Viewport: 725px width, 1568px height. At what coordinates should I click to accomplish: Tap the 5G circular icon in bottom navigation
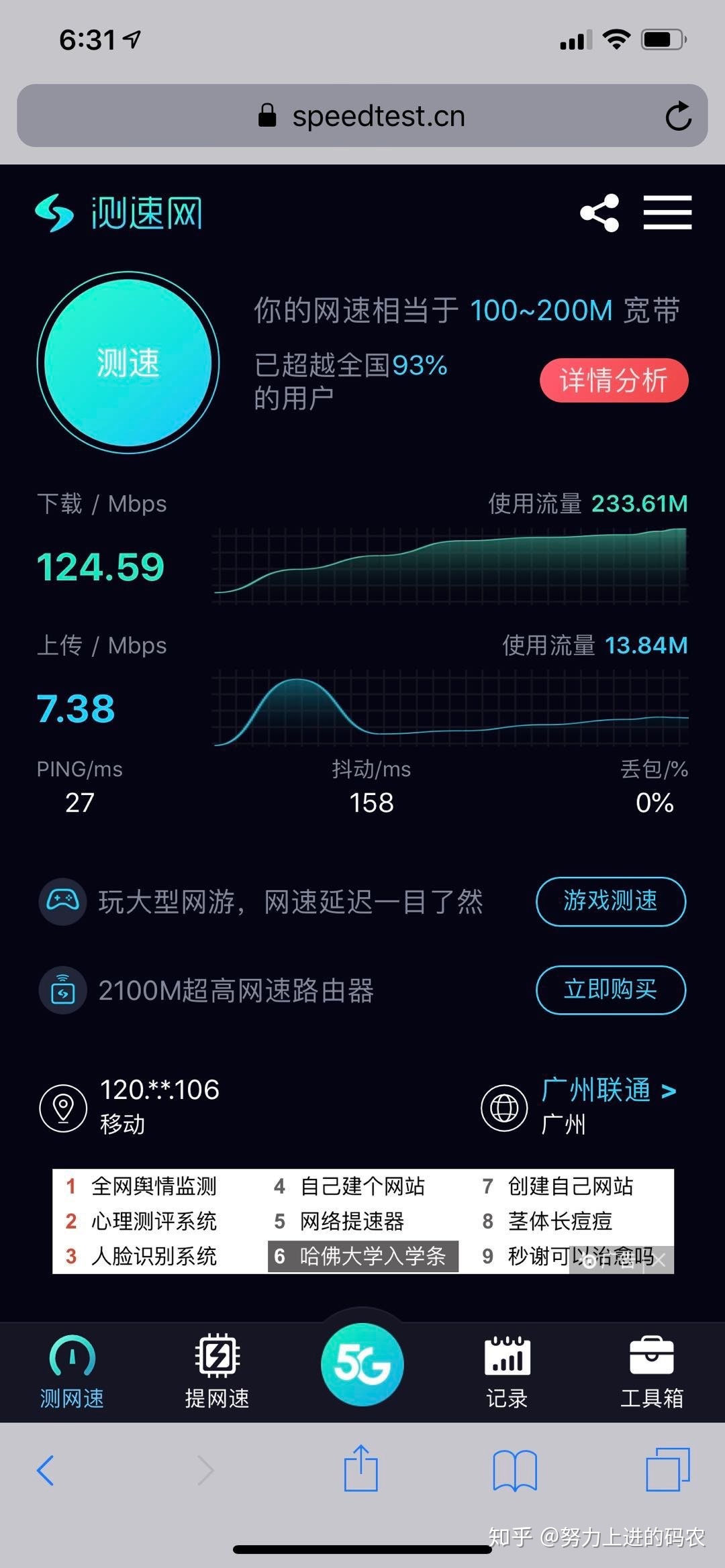(x=362, y=1363)
